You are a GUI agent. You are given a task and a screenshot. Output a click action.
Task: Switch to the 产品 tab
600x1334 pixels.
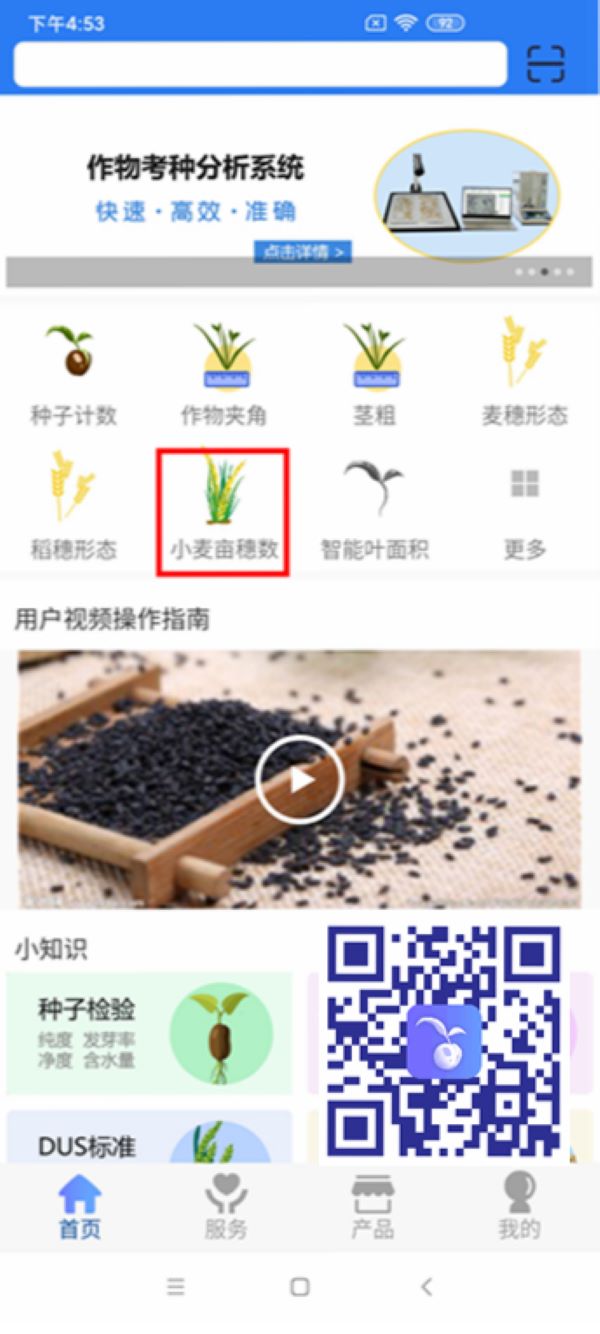pyautogui.click(x=372, y=1207)
